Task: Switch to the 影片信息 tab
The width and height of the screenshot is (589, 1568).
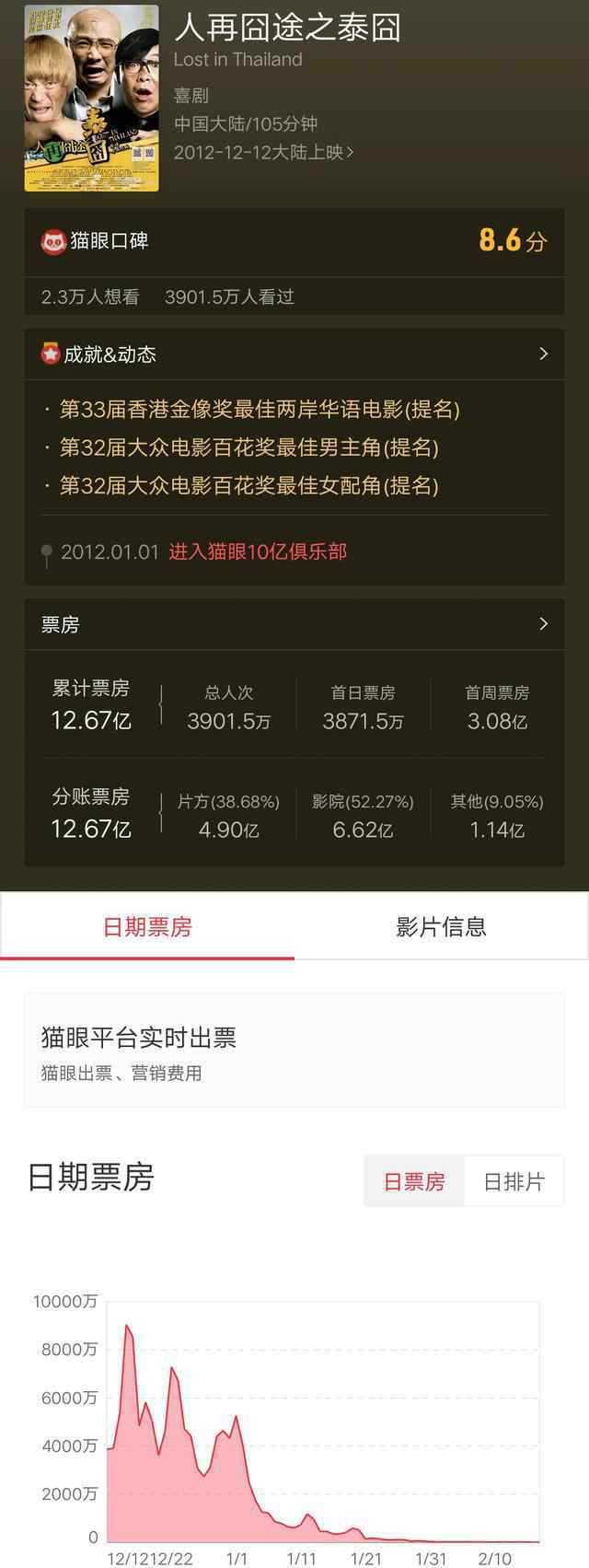Action: pyautogui.click(x=441, y=927)
